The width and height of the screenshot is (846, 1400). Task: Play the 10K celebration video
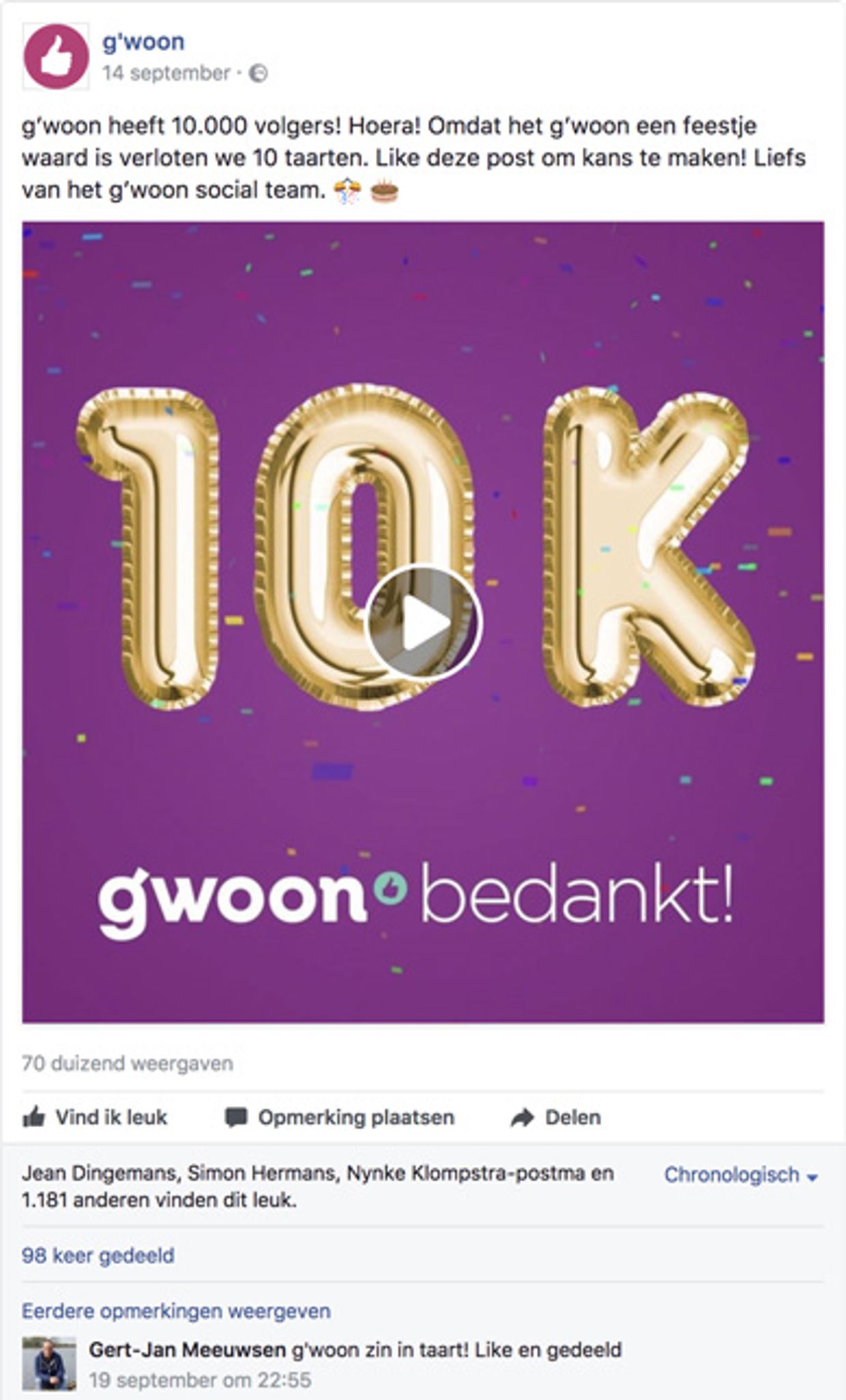[423, 623]
